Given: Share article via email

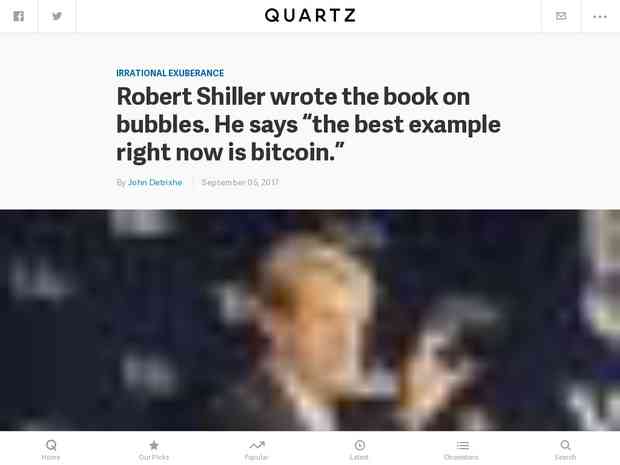Looking at the screenshot, I should pos(561,16).
